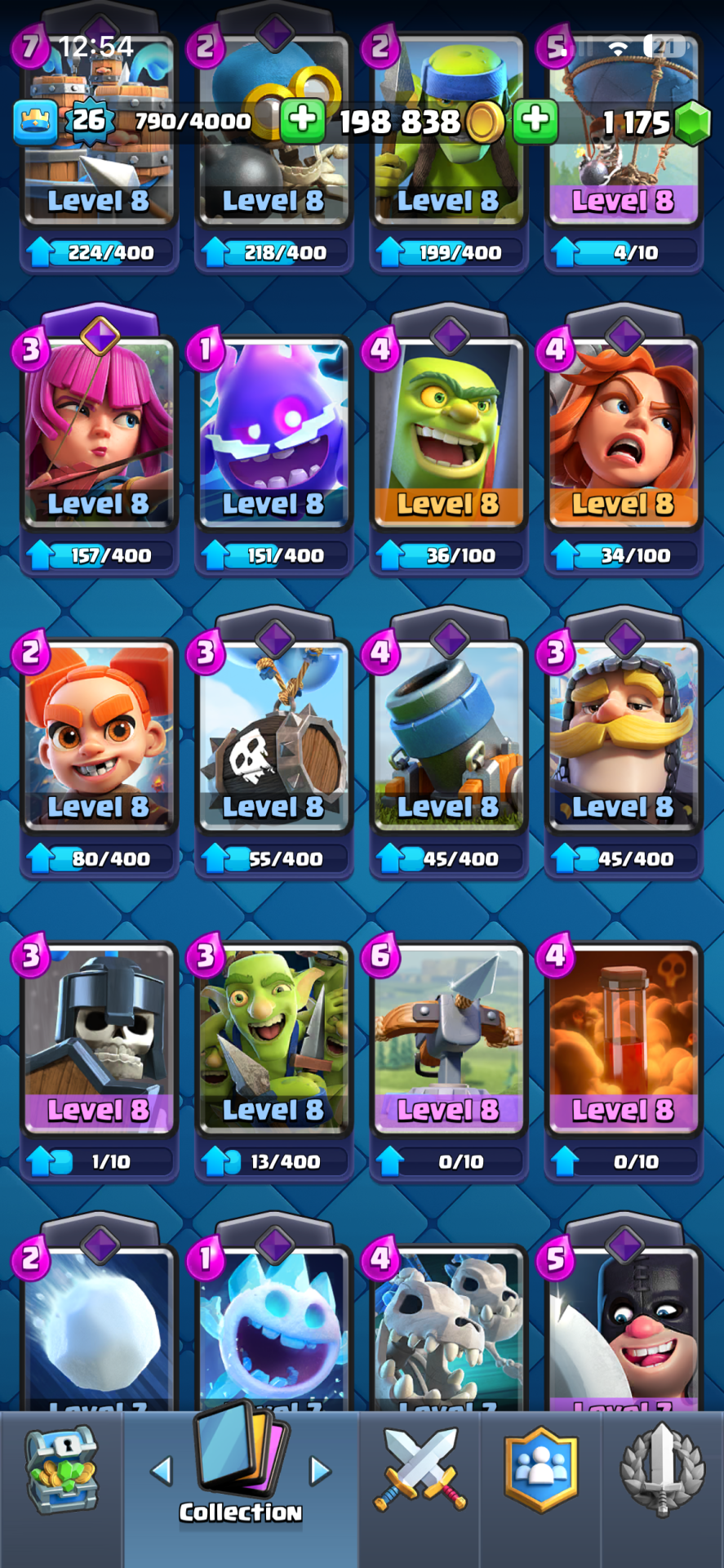The width and height of the screenshot is (724, 1568).
Task: Open the Clan social tab
Action: 540,1470
